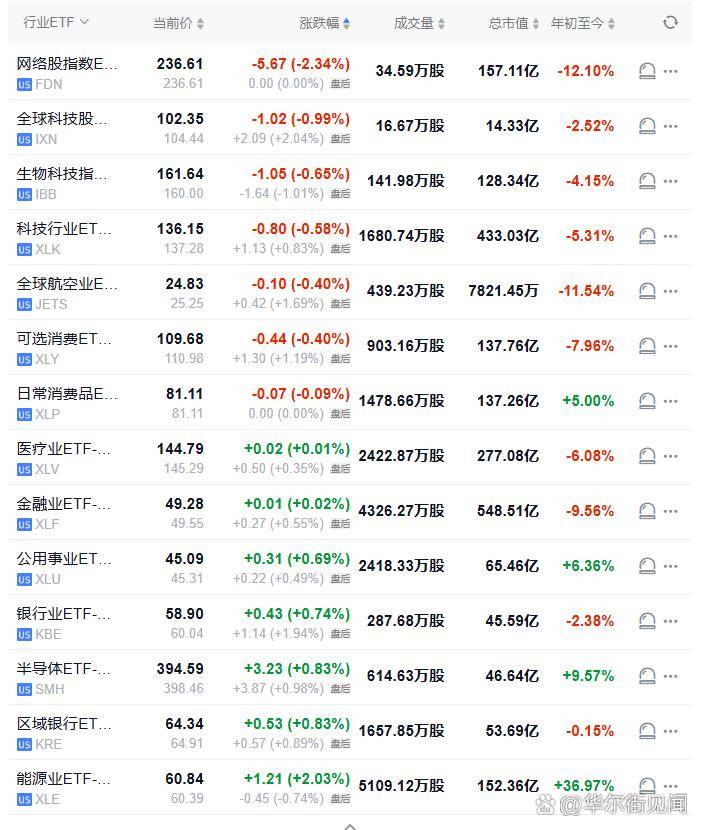Image resolution: width=701 pixels, height=830 pixels.
Task: Open the FDN 网络股指数ETF row
Action: click(x=67, y=72)
